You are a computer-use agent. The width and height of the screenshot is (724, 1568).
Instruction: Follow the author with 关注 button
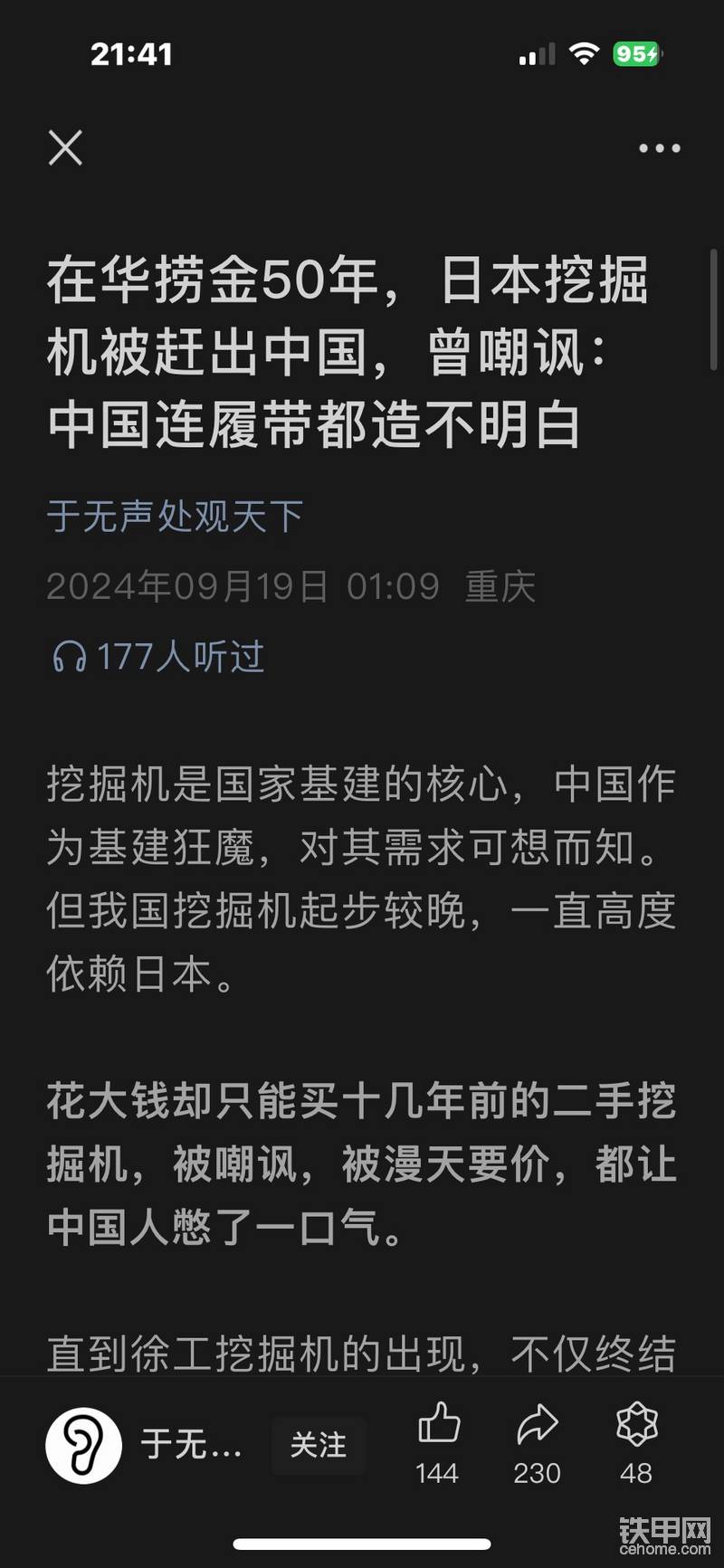318,1445
